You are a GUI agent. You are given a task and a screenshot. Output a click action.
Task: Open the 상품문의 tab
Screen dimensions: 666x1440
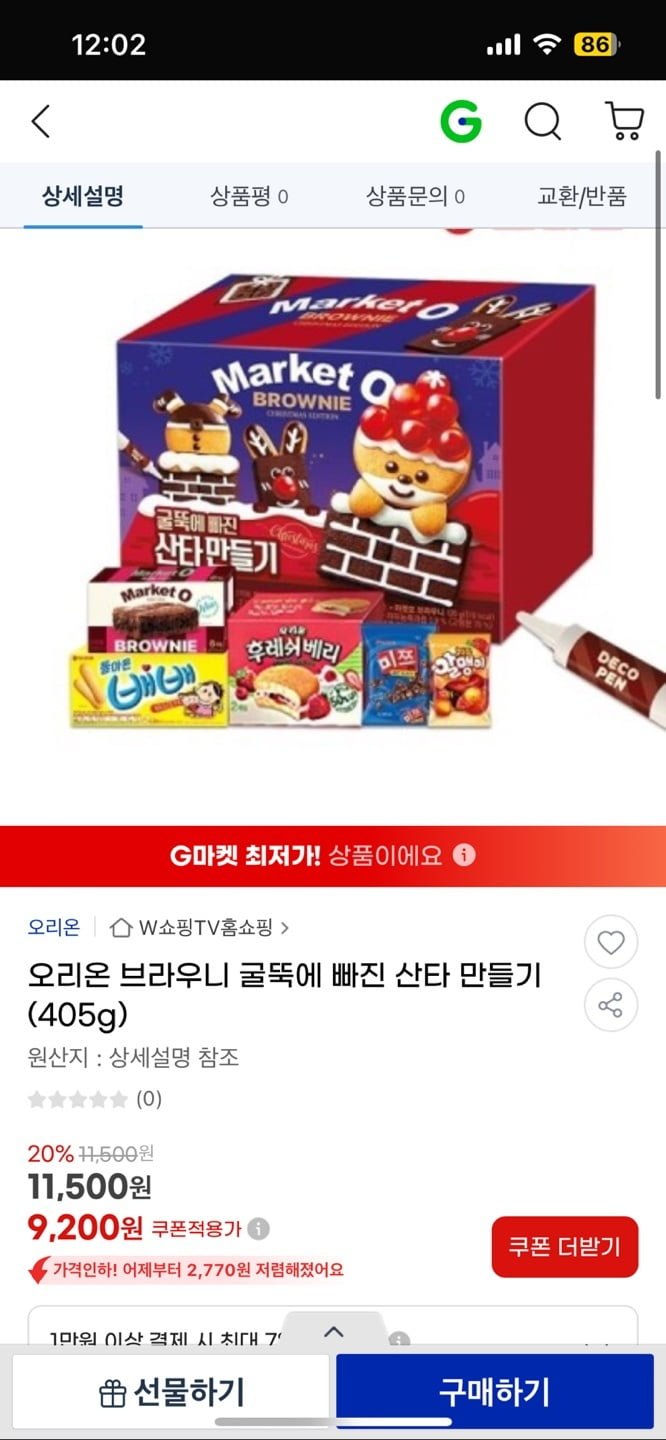pyautogui.click(x=415, y=196)
